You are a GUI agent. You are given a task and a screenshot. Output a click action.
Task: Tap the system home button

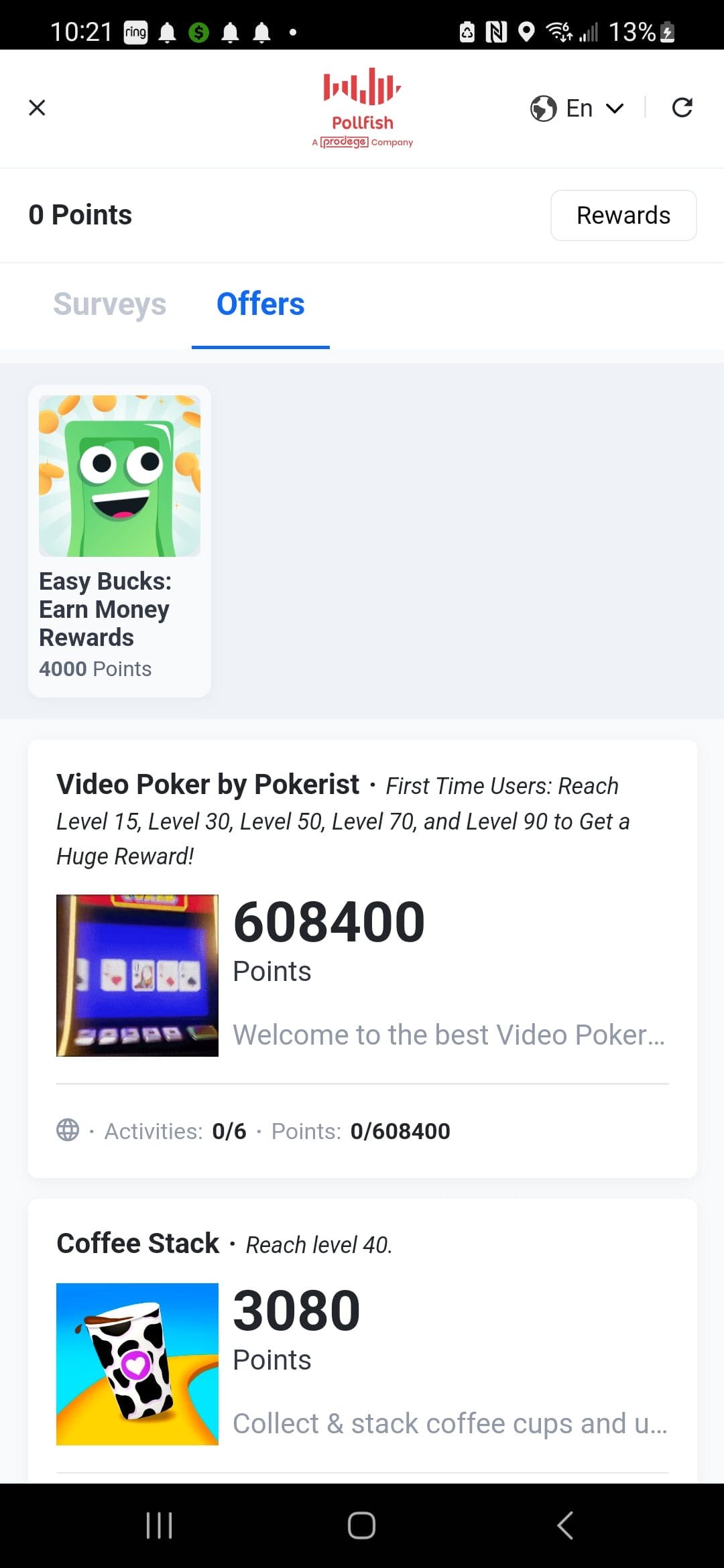click(361, 1525)
